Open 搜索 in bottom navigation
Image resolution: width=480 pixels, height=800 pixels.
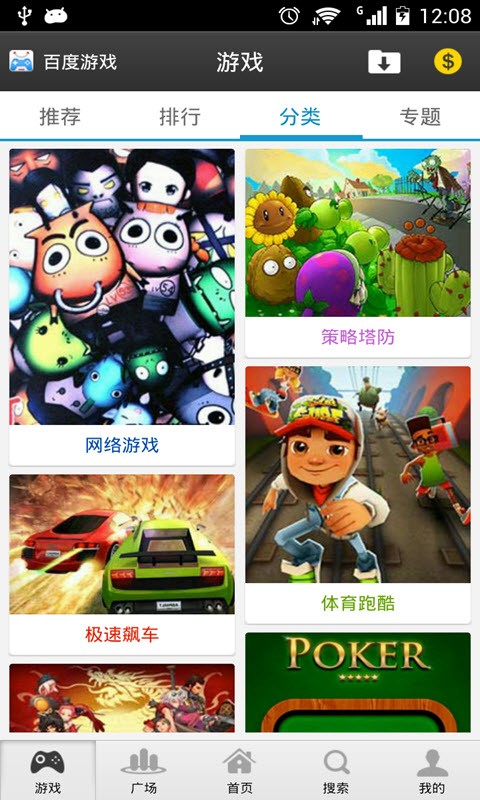(336, 770)
